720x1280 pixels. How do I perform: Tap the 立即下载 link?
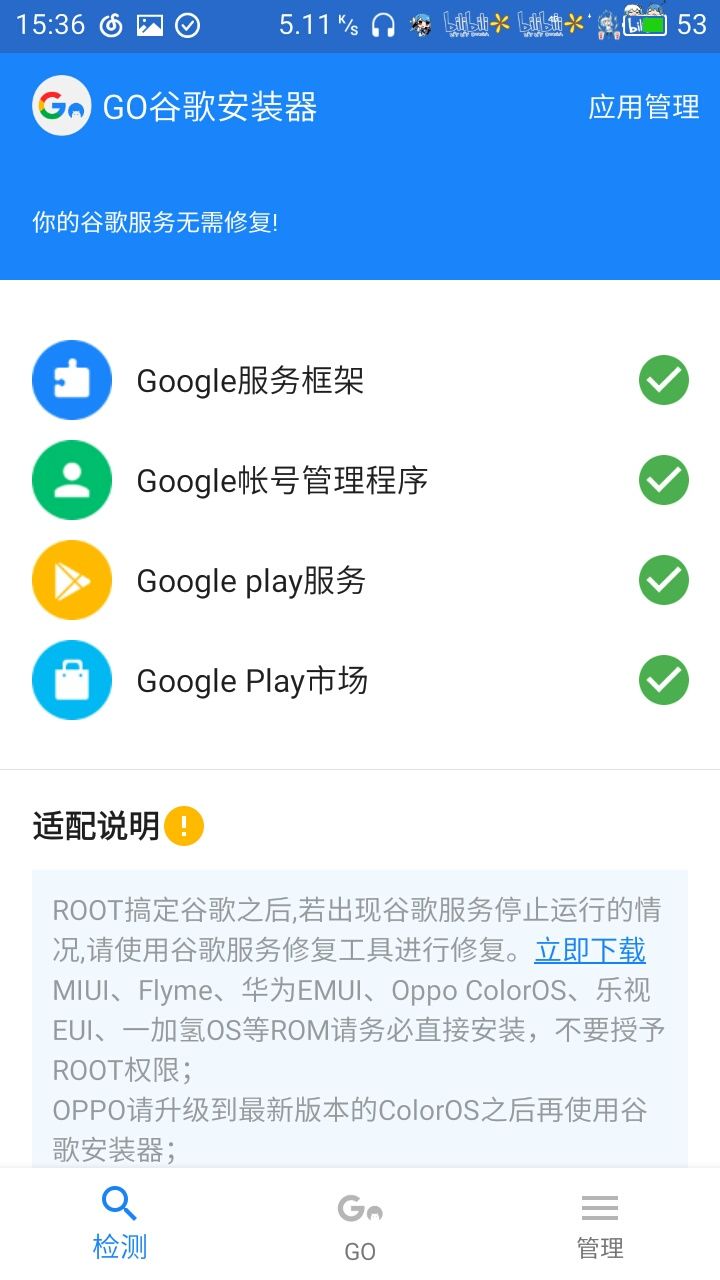coord(590,950)
